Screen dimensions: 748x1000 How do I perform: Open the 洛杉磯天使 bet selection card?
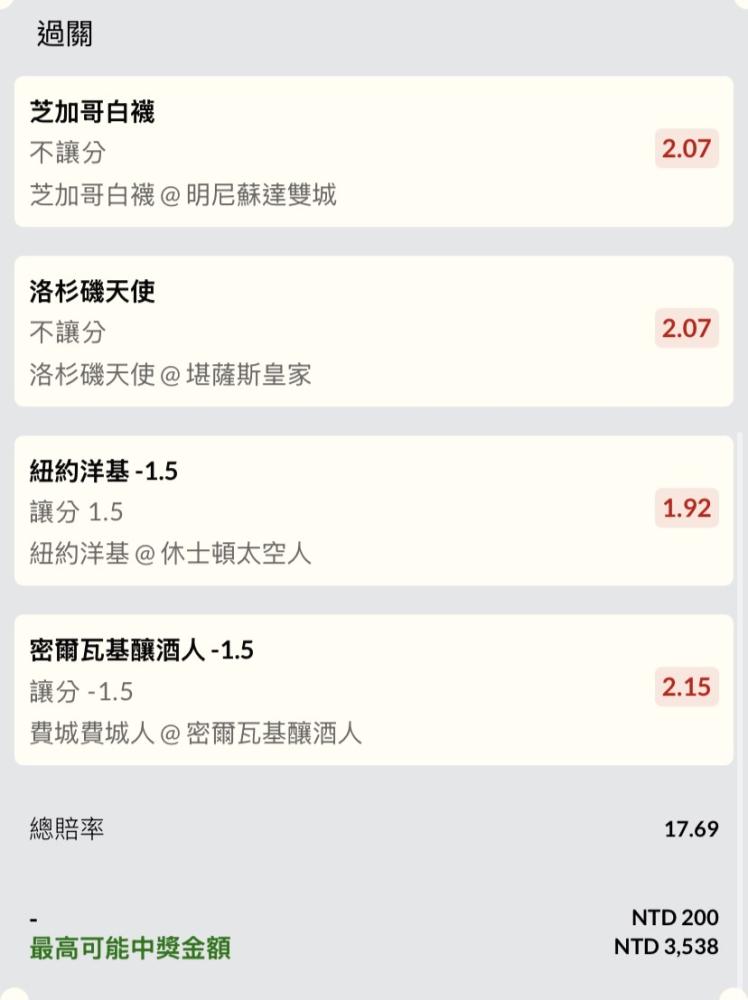pos(373,331)
